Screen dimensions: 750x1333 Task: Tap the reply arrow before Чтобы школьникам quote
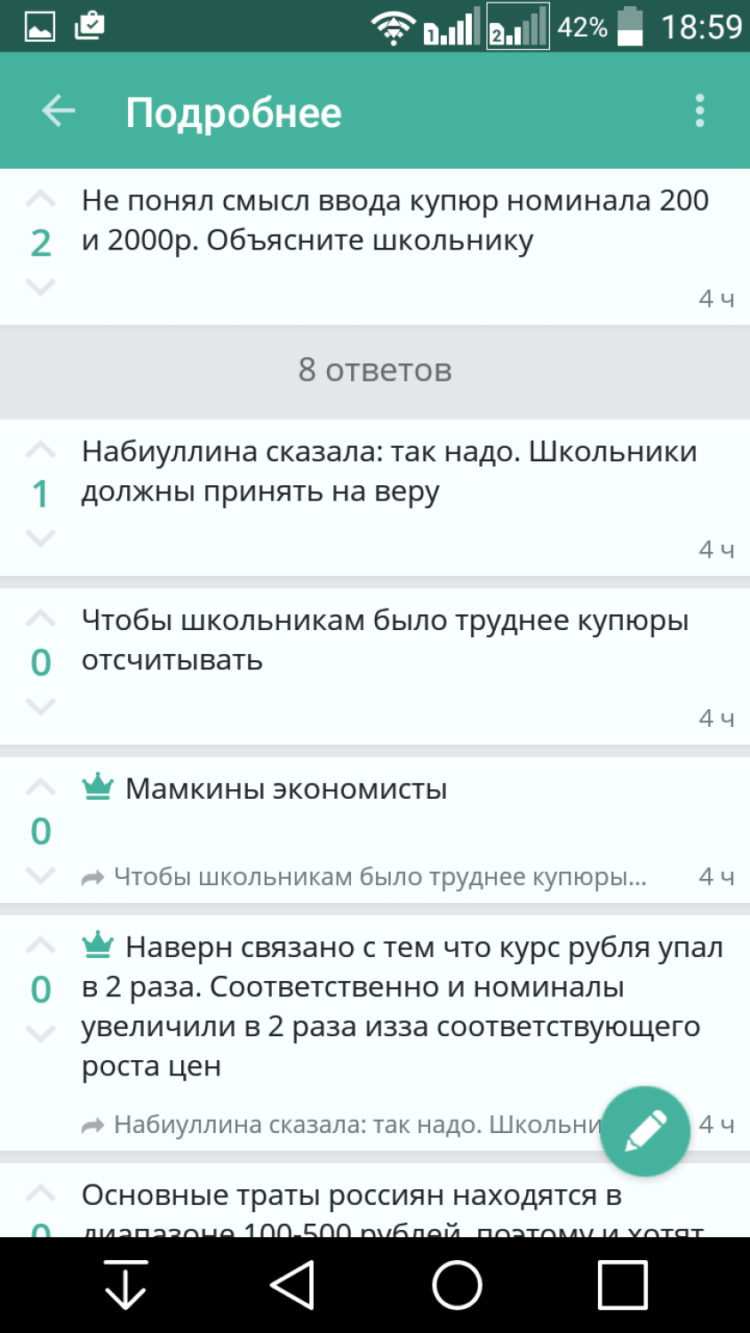pos(95,876)
